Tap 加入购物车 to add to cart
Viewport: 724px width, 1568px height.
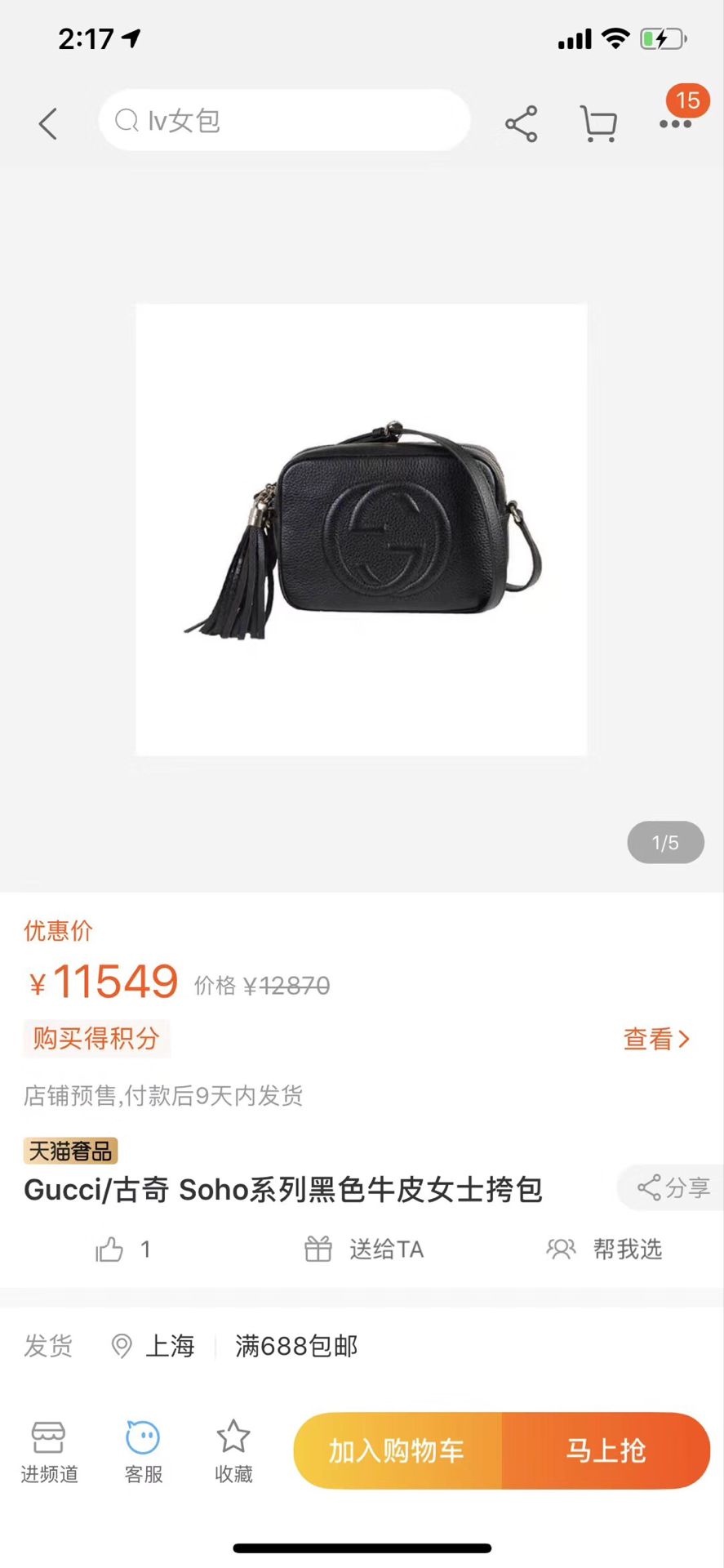pos(398,1450)
